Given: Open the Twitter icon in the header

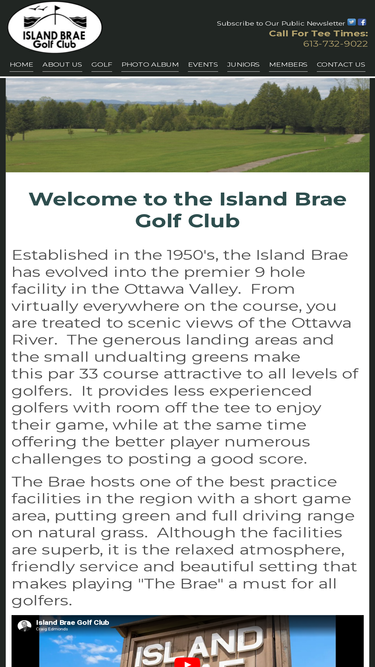Looking at the screenshot, I should [x=351, y=22].
